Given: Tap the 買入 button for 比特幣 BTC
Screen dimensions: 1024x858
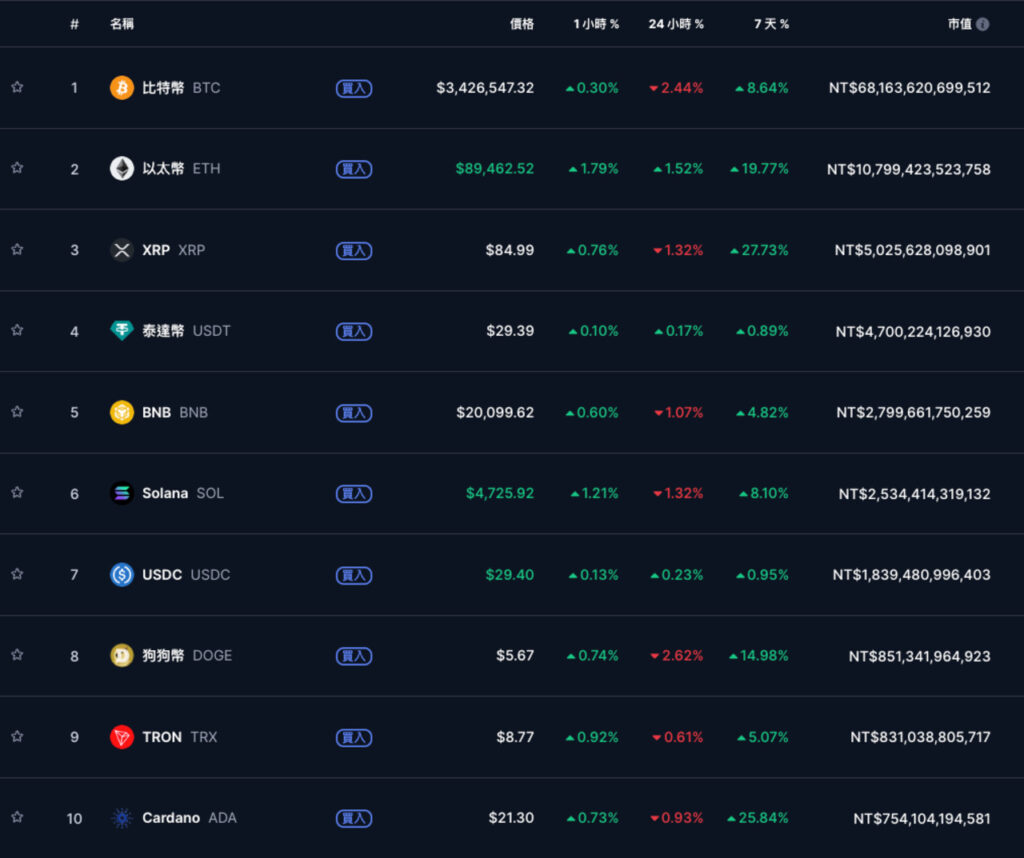Looking at the screenshot, I should coord(354,88).
